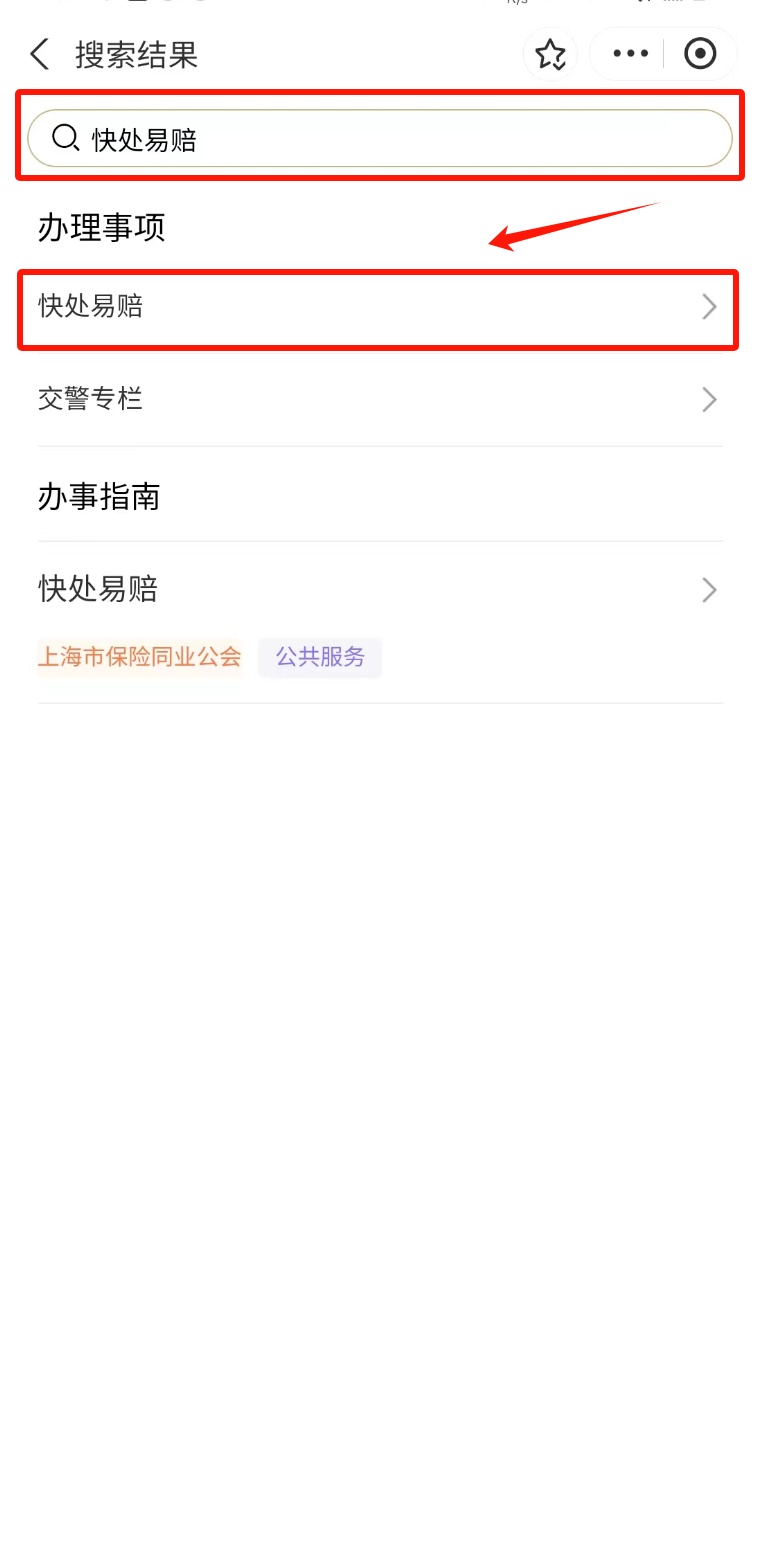Tap the search box containing 快处易赔
This screenshot has height=1553, width=759.
(x=380, y=138)
